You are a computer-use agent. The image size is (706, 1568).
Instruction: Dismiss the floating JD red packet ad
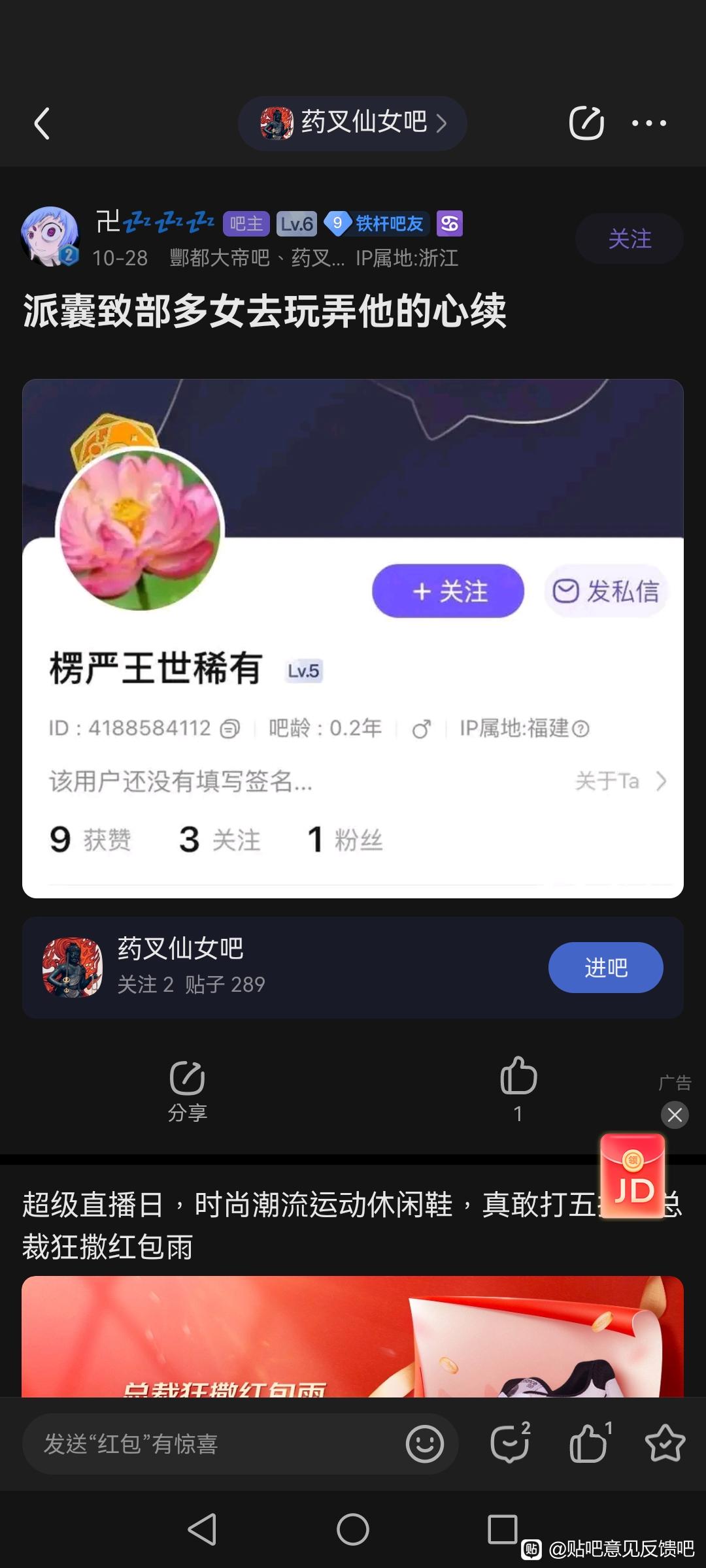click(675, 1115)
